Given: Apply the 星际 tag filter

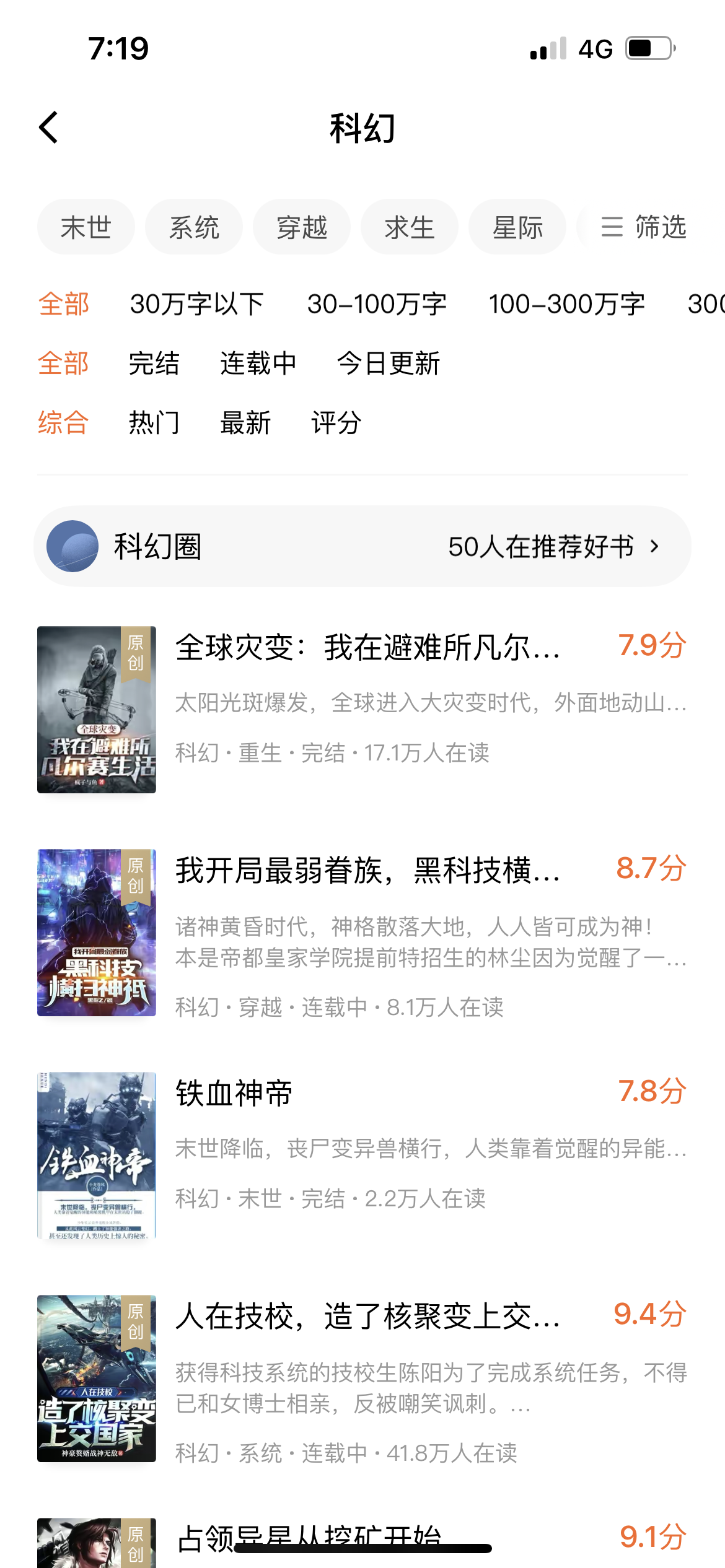Looking at the screenshot, I should [x=517, y=227].
